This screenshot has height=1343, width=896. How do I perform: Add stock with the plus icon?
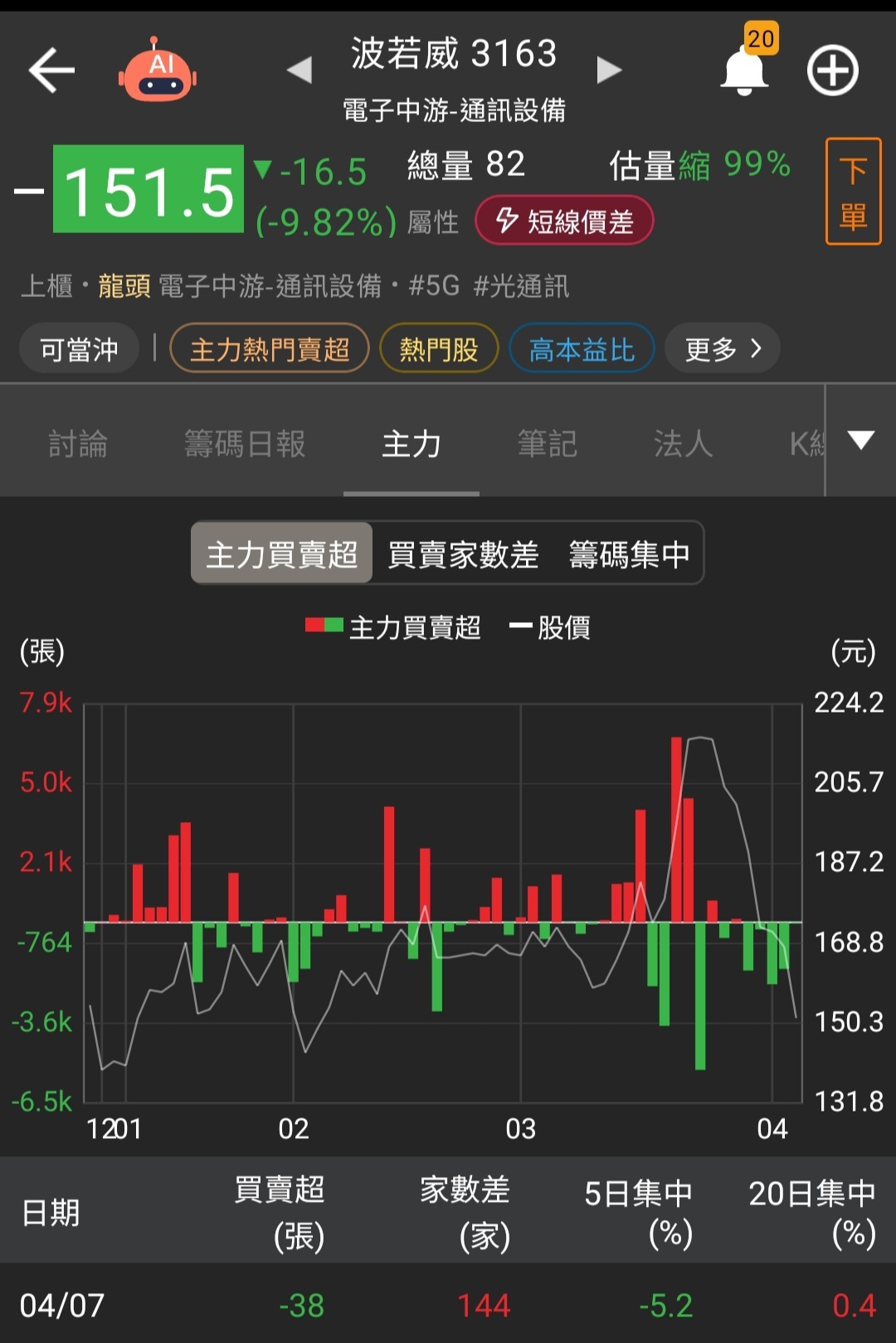click(x=832, y=71)
